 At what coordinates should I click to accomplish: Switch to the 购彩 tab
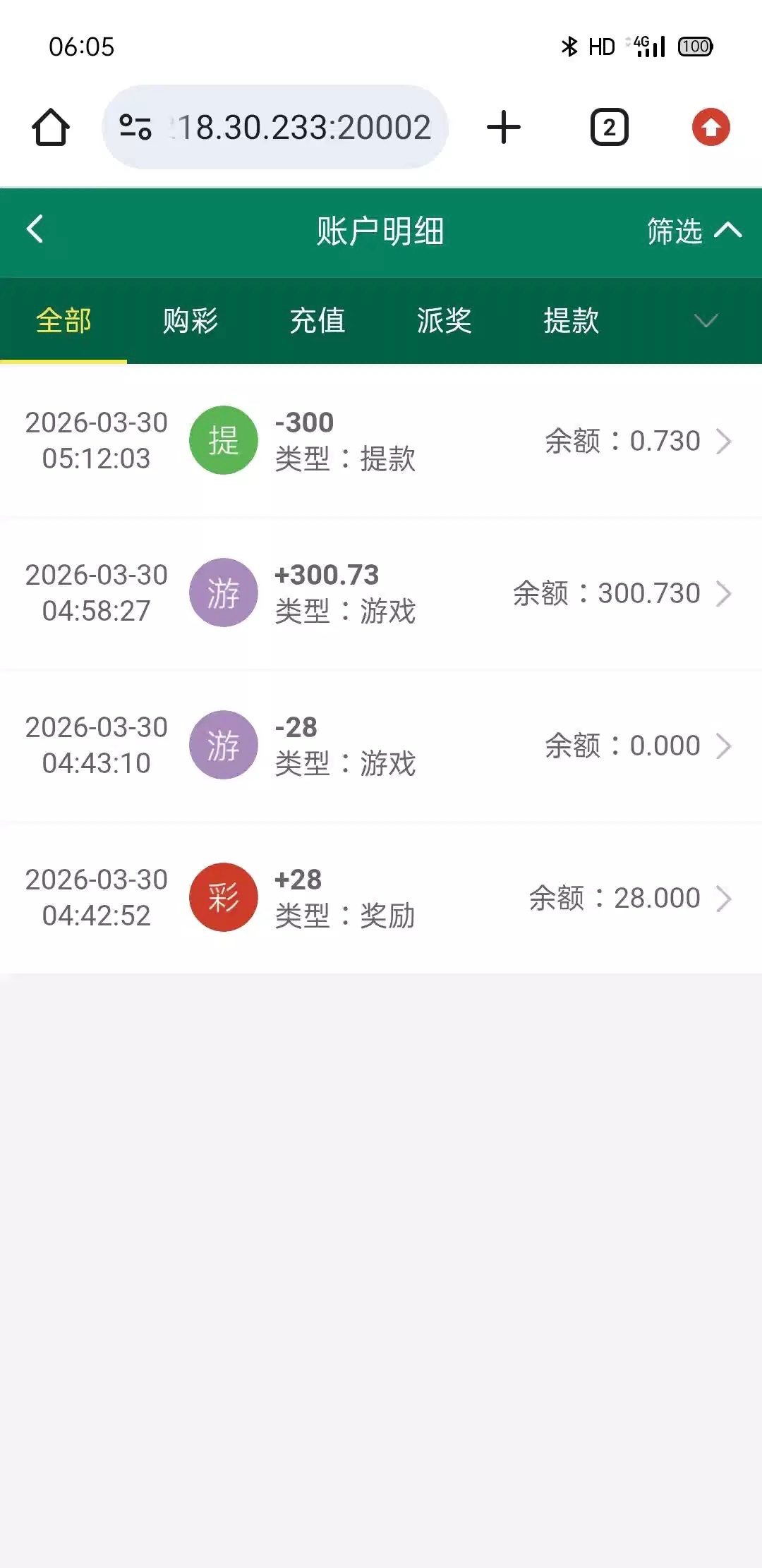point(190,321)
